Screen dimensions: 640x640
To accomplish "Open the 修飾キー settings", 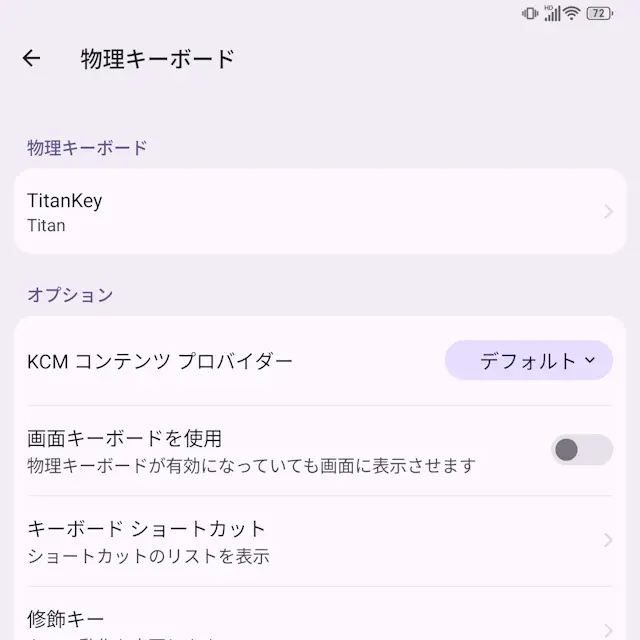I will [320, 618].
